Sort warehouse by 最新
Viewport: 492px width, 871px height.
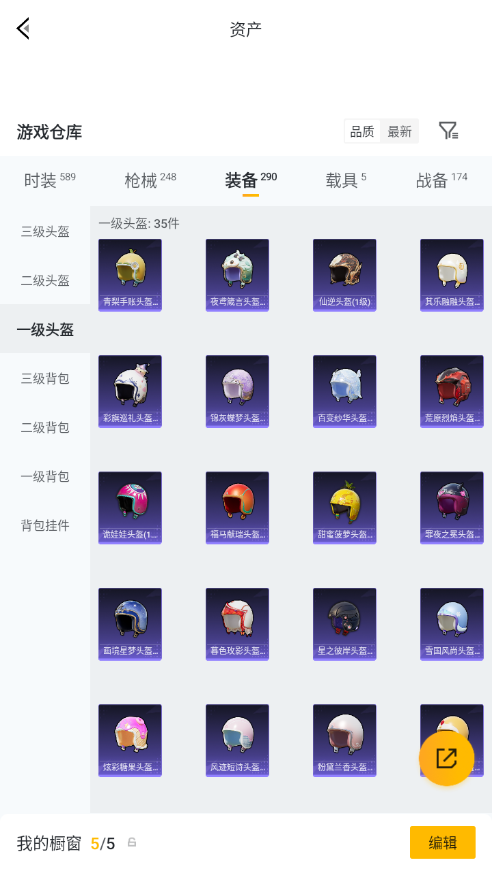399,132
